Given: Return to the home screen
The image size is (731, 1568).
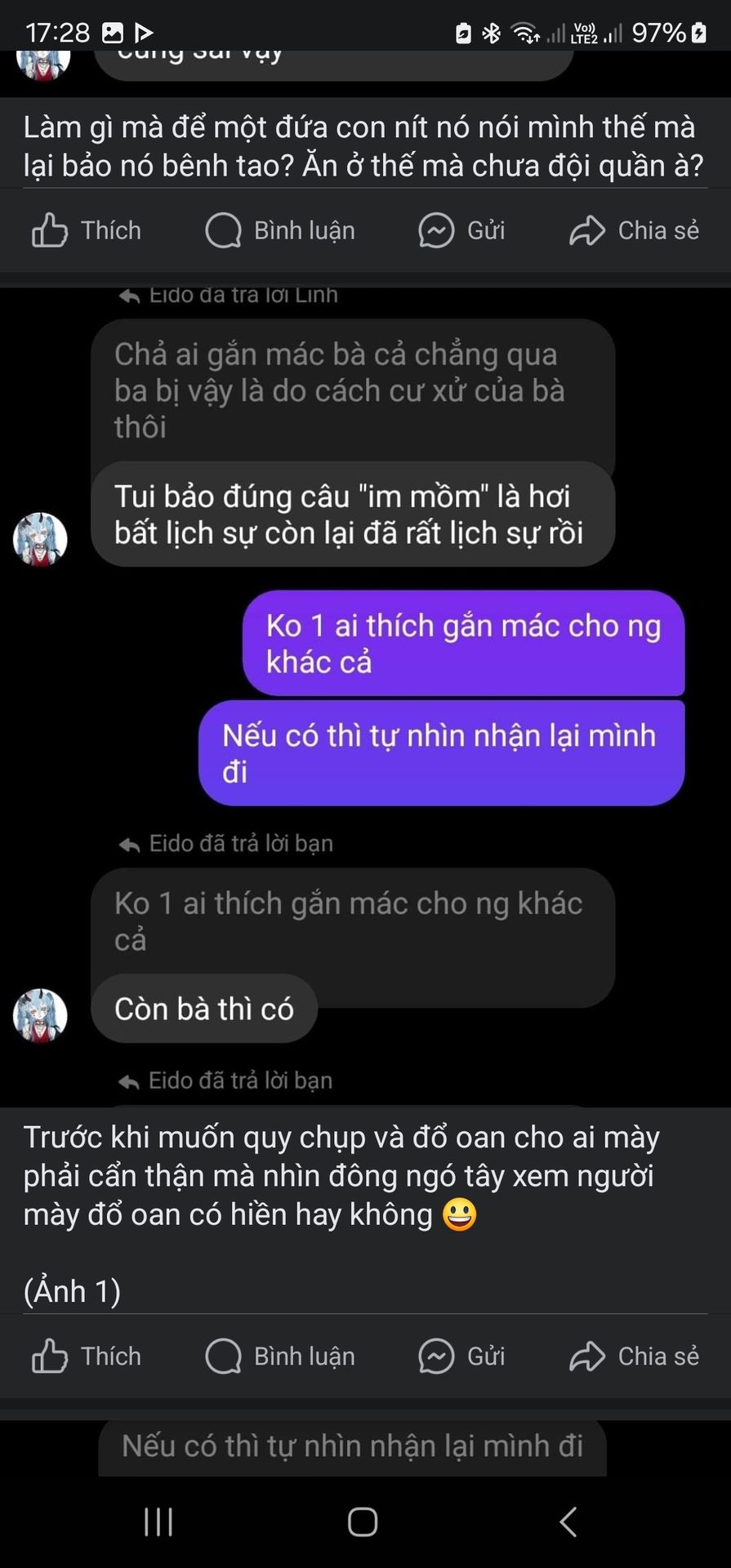Looking at the screenshot, I should (x=363, y=1522).
